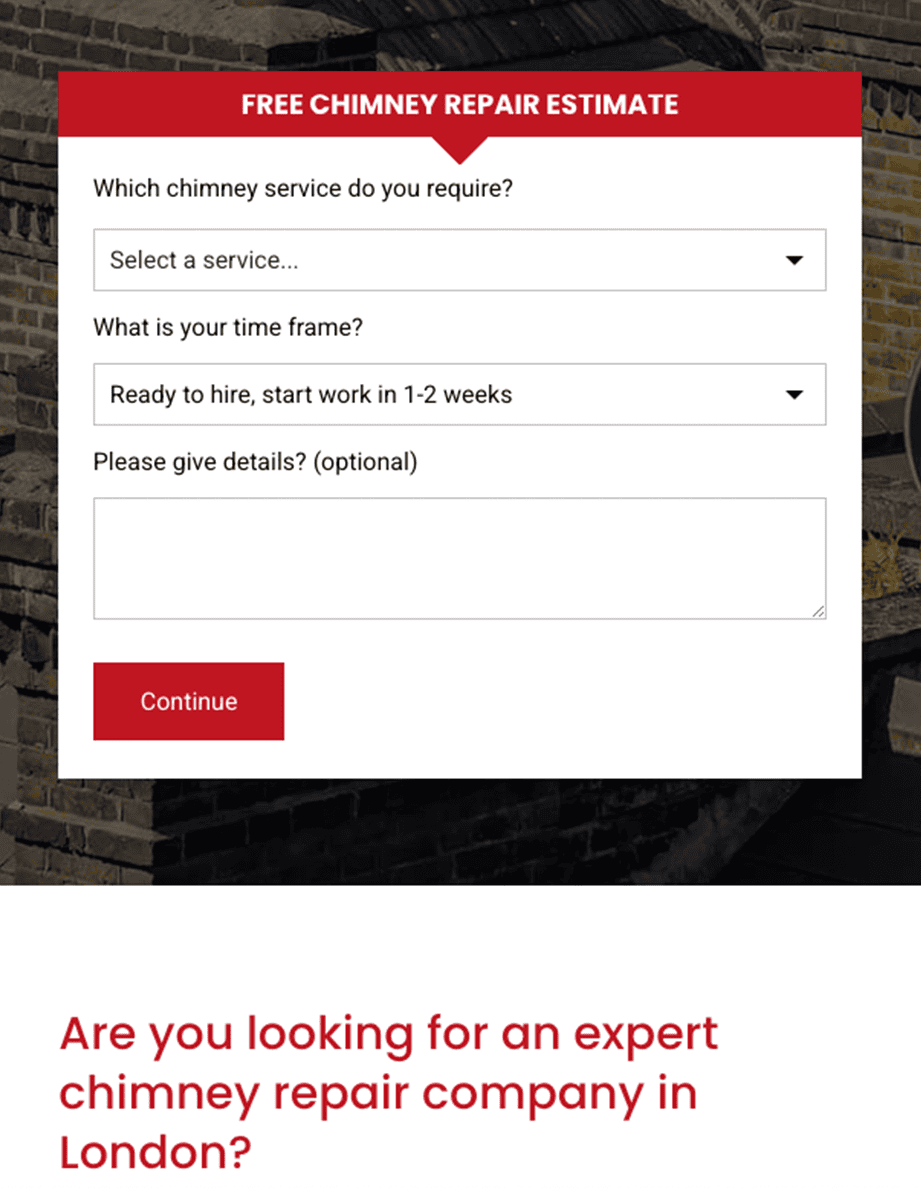Open the "Select a service..." dropdown

click(460, 260)
